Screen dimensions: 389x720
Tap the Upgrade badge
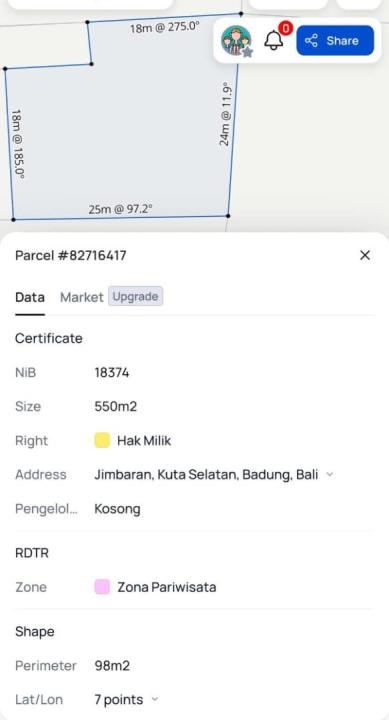click(135, 297)
